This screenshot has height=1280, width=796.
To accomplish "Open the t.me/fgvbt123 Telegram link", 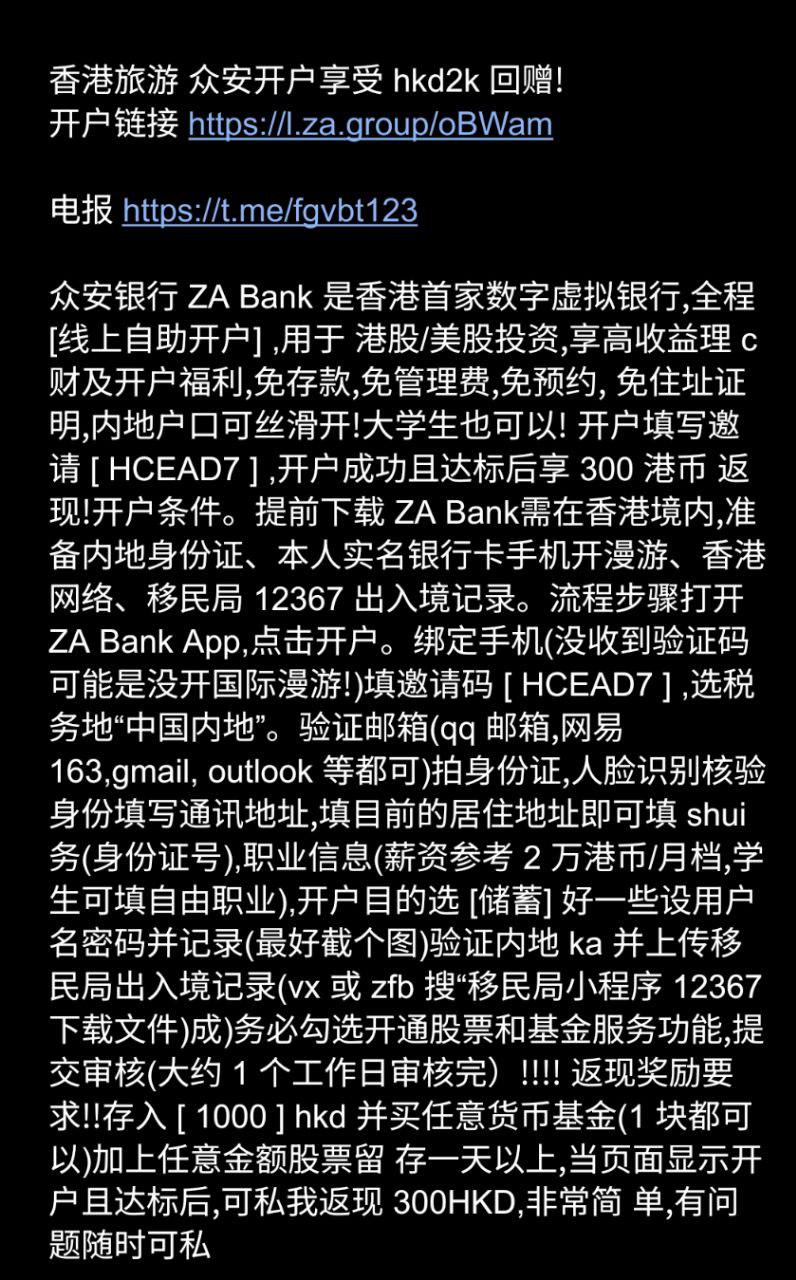I will 270,210.
